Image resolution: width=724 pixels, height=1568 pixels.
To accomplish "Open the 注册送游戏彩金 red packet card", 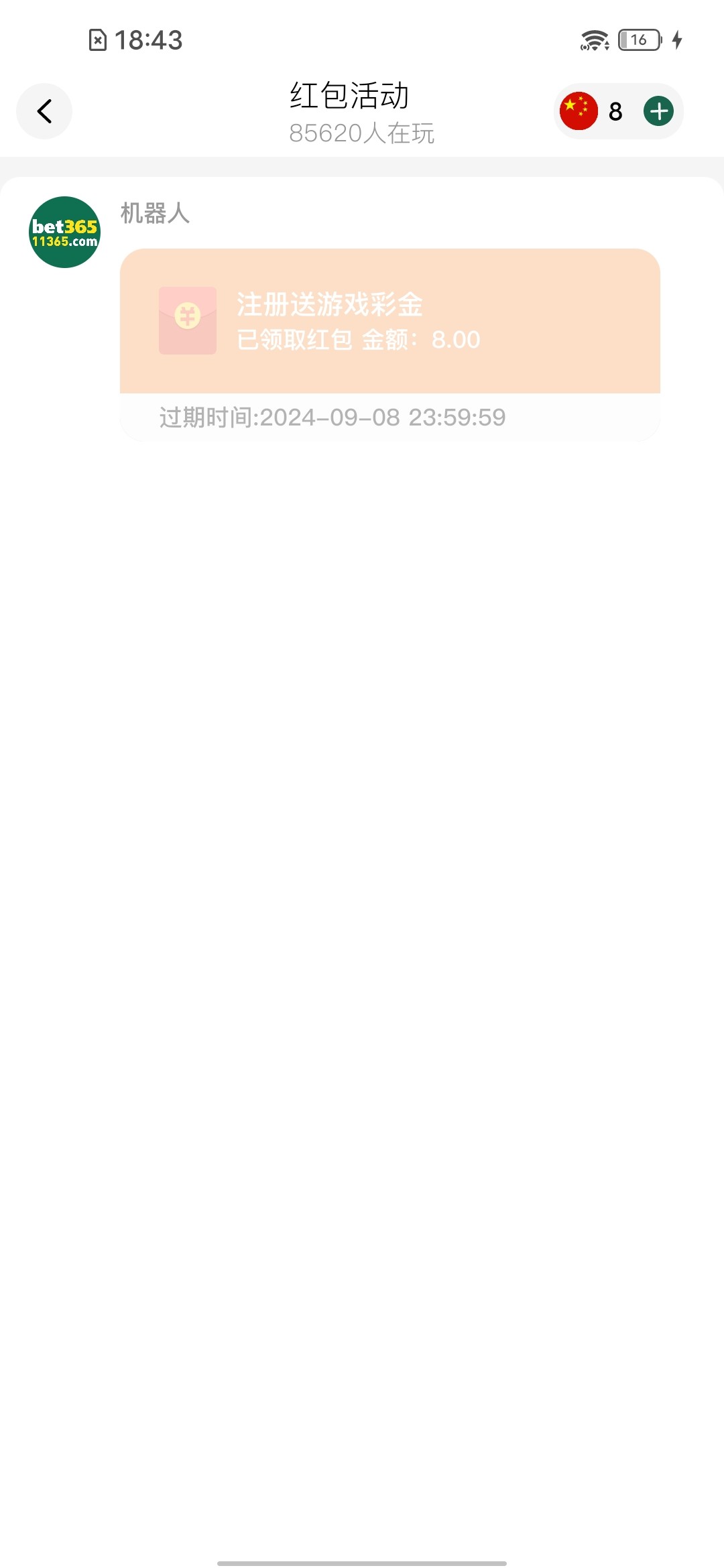I will pyautogui.click(x=389, y=322).
